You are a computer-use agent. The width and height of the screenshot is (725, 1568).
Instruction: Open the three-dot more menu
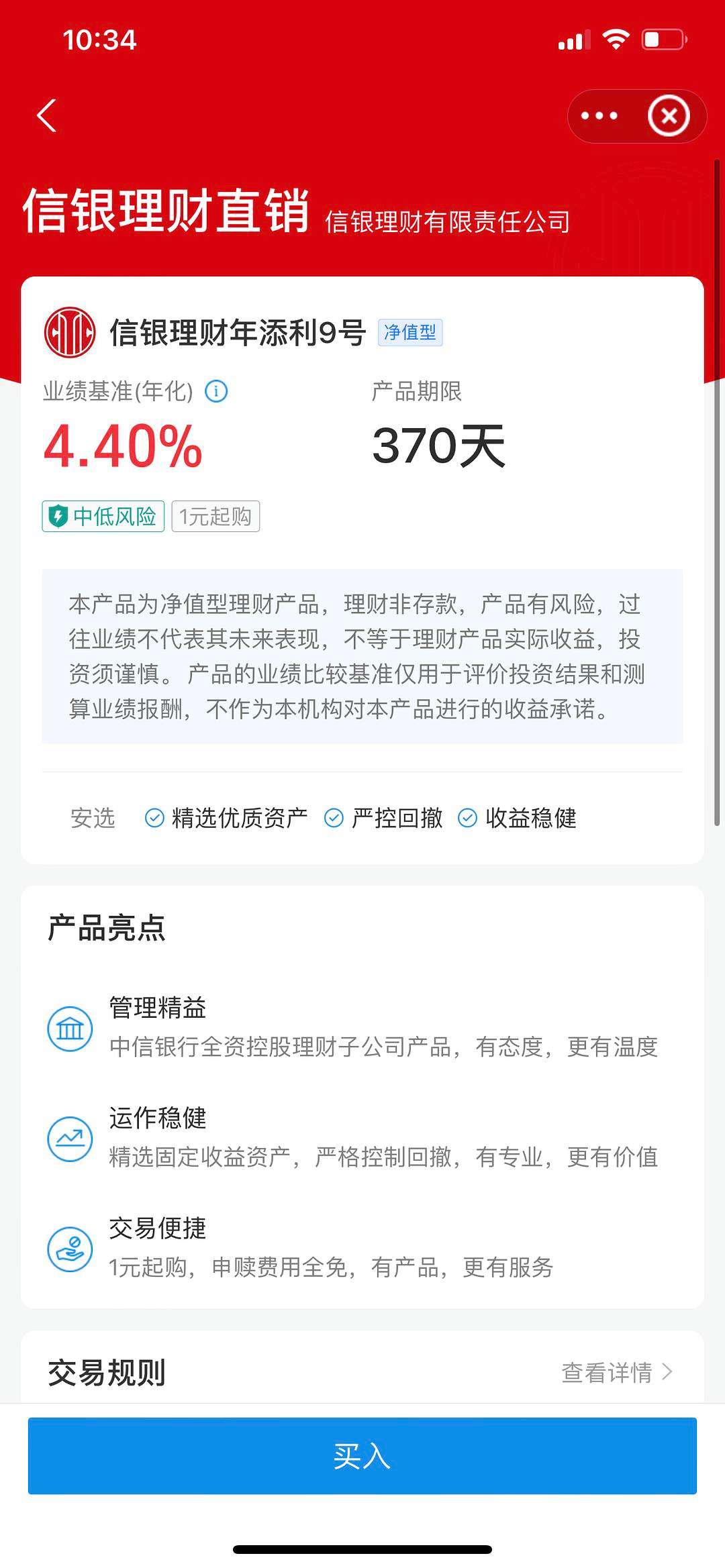599,116
